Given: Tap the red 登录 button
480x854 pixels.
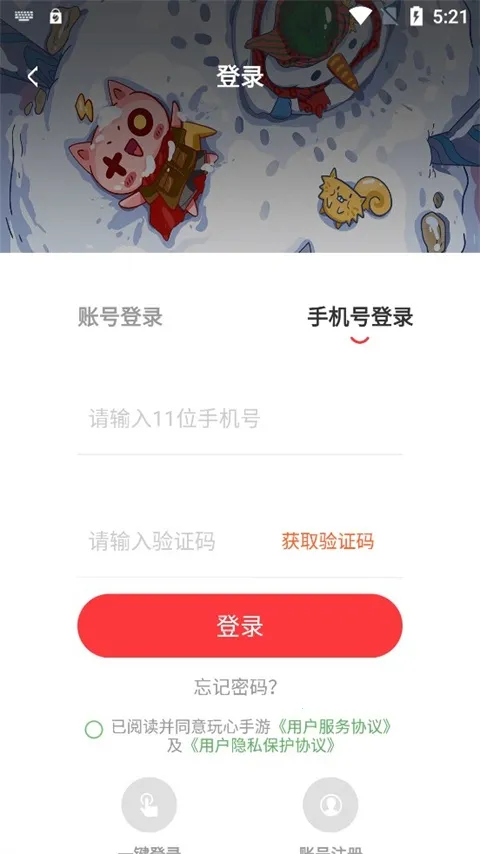Looking at the screenshot, I should pyautogui.click(x=240, y=626).
